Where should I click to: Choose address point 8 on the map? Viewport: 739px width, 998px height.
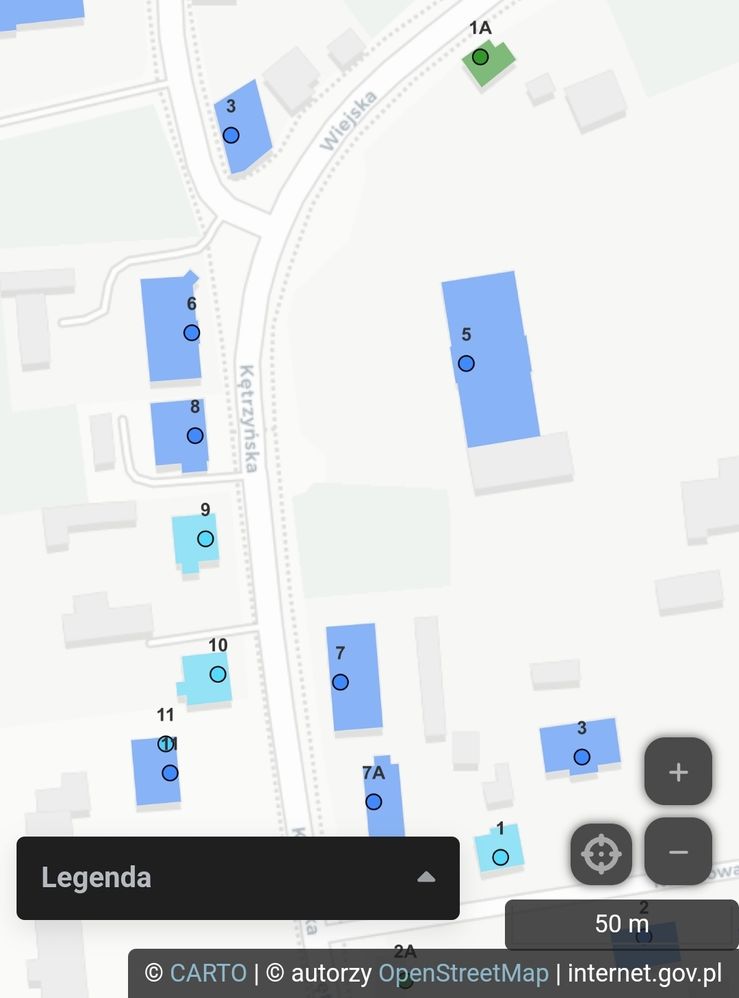tap(195, 436)
